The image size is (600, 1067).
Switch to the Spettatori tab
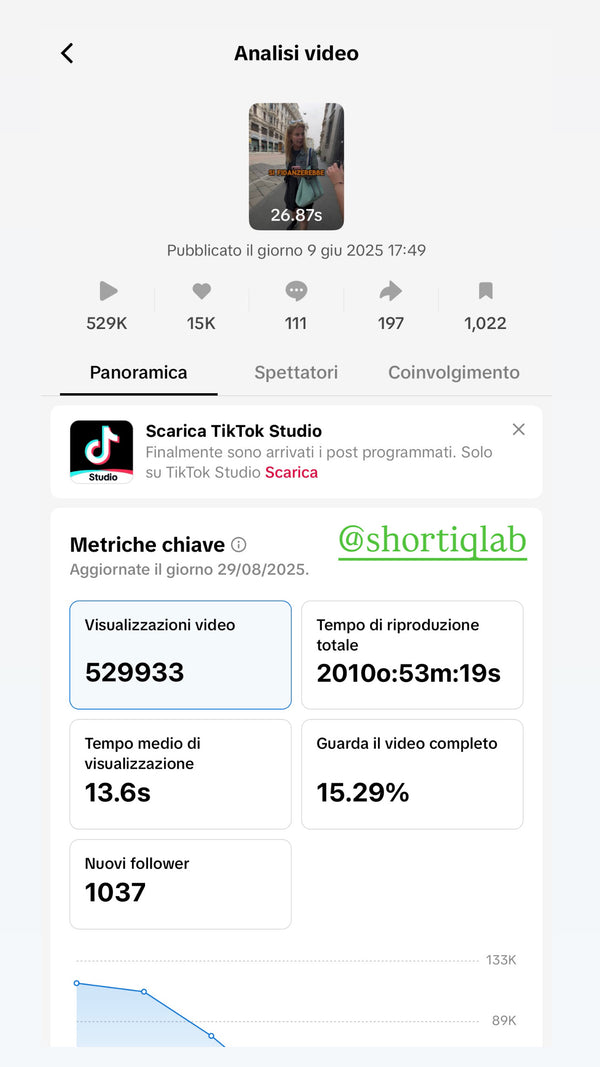tap(296, 372)
